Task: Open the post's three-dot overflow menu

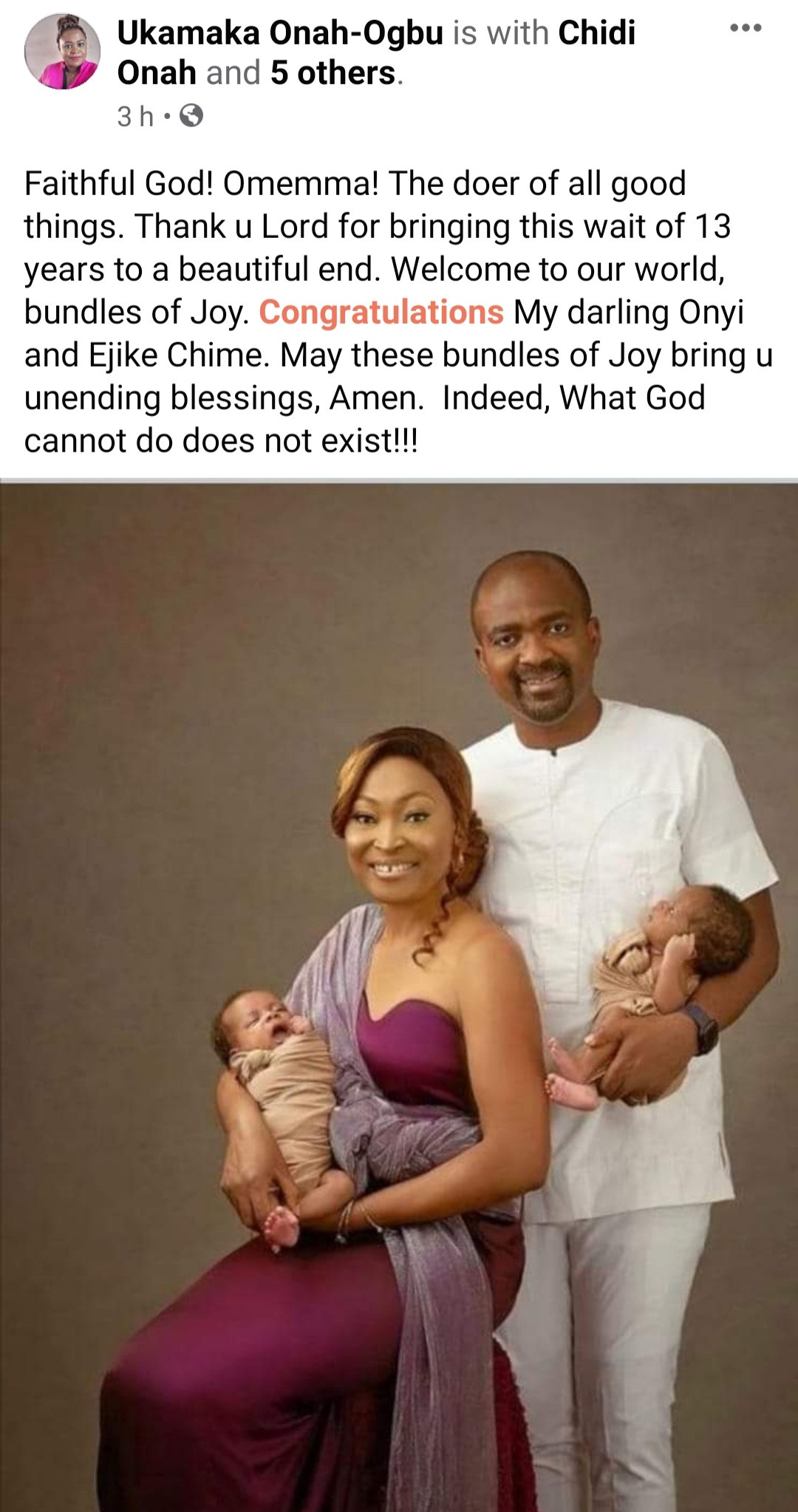Action: click(x=745, y=30)
